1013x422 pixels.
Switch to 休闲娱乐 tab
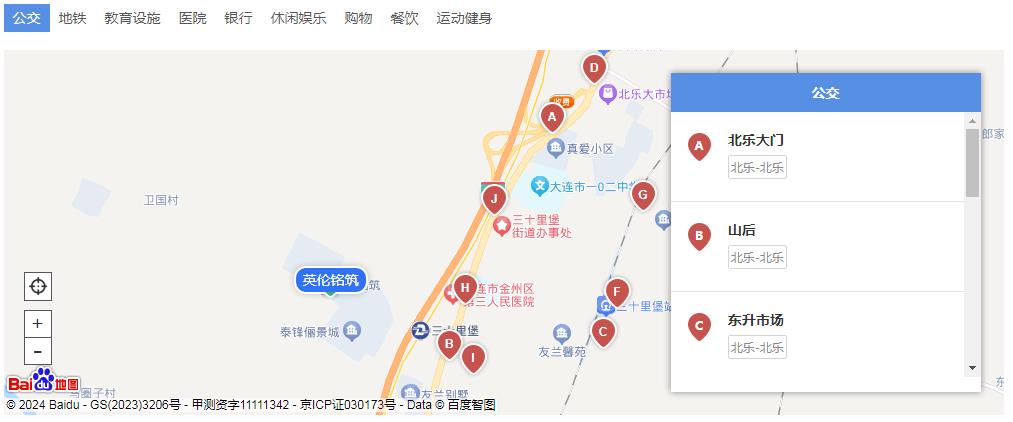coord(298,18)
